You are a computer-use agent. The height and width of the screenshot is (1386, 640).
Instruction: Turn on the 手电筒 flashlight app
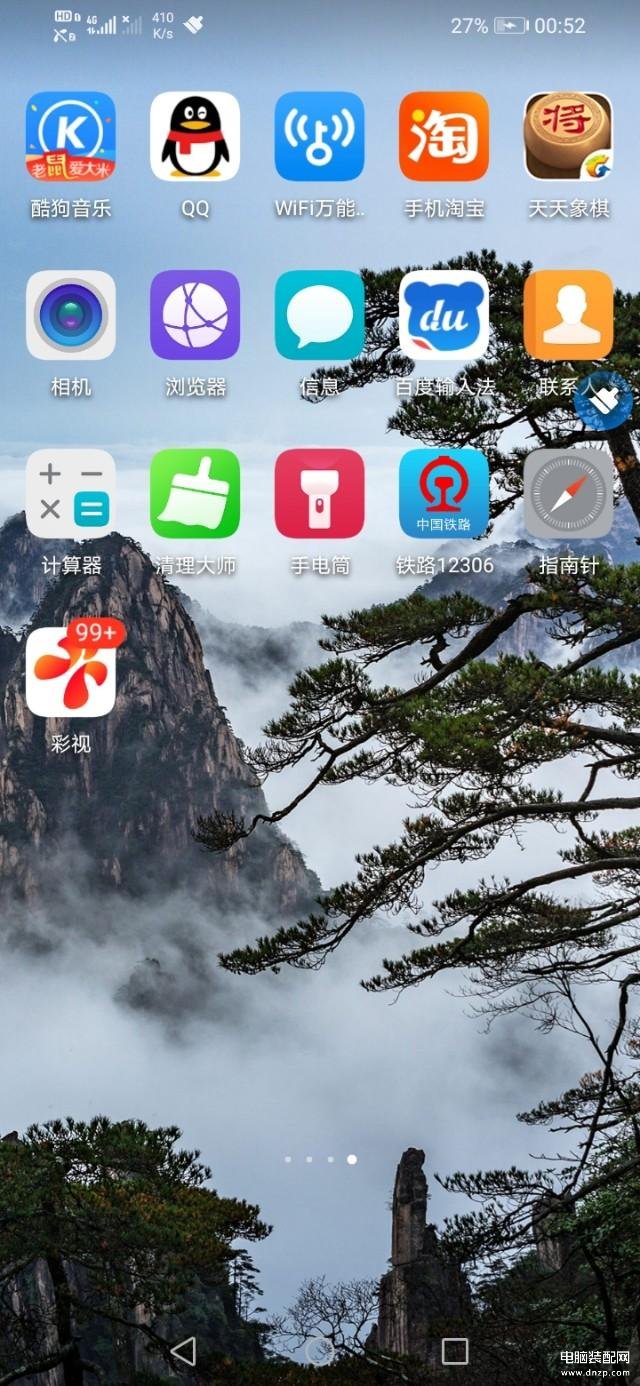319,493
